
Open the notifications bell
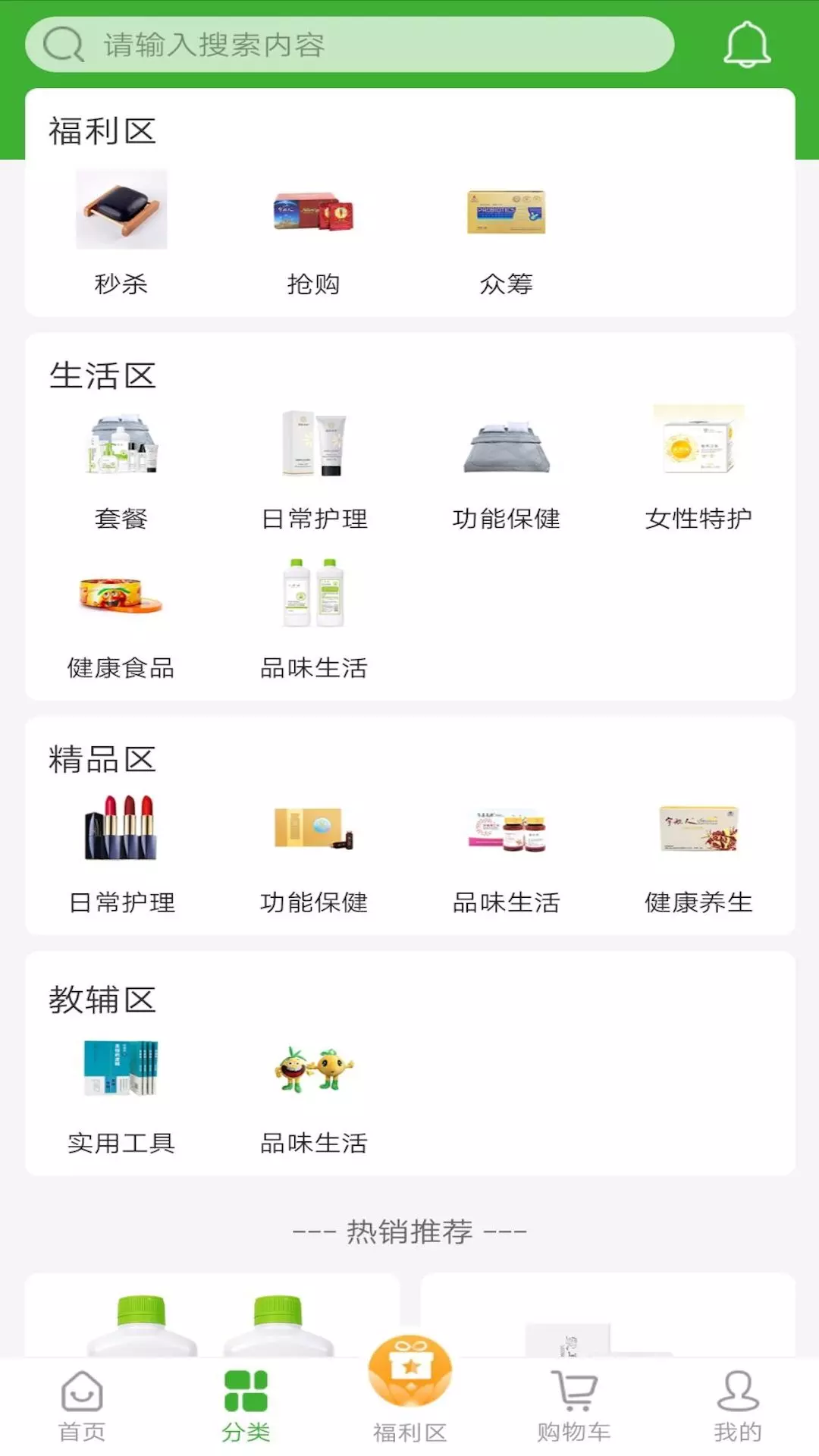pyautogui.click(x=746, y=45)
